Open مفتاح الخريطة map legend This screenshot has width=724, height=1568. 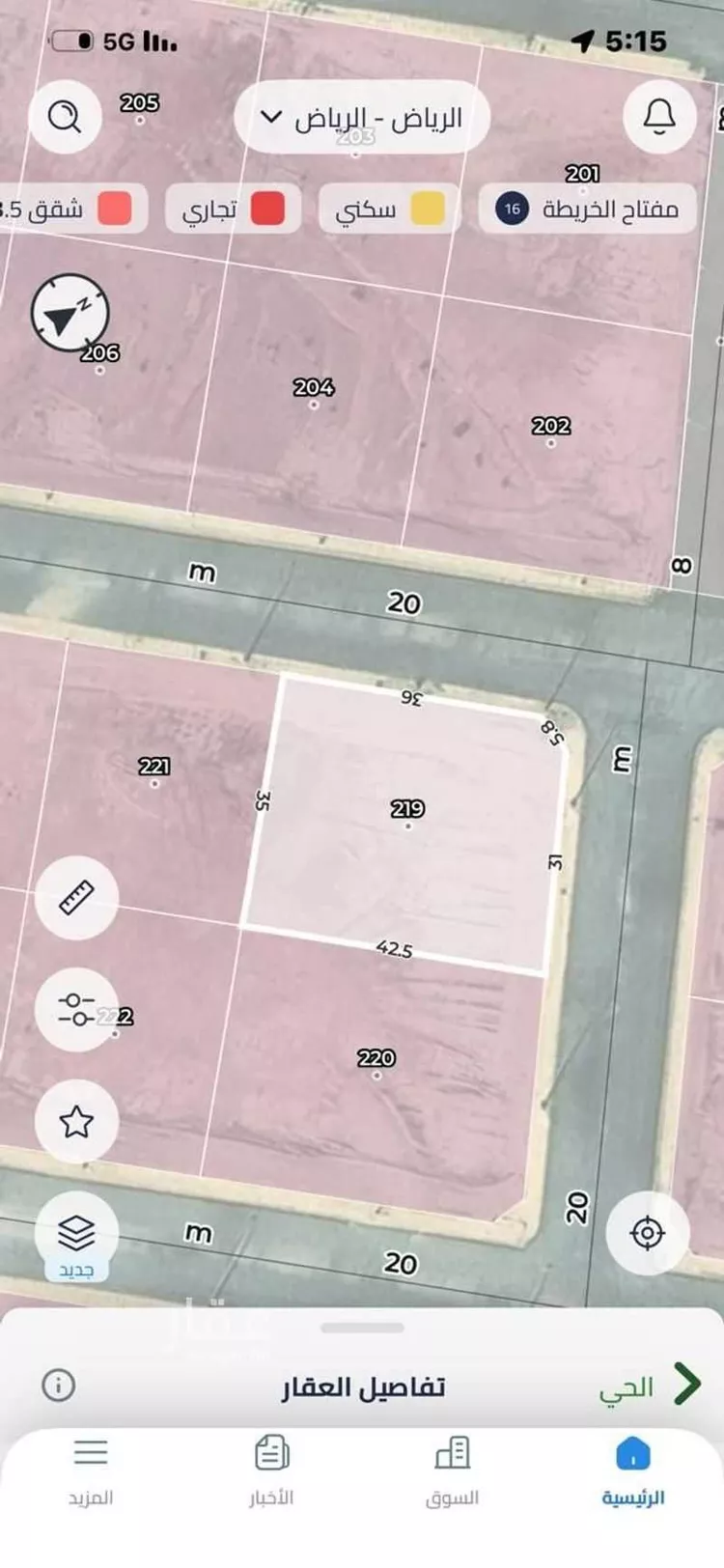click(x=587, y=209)
